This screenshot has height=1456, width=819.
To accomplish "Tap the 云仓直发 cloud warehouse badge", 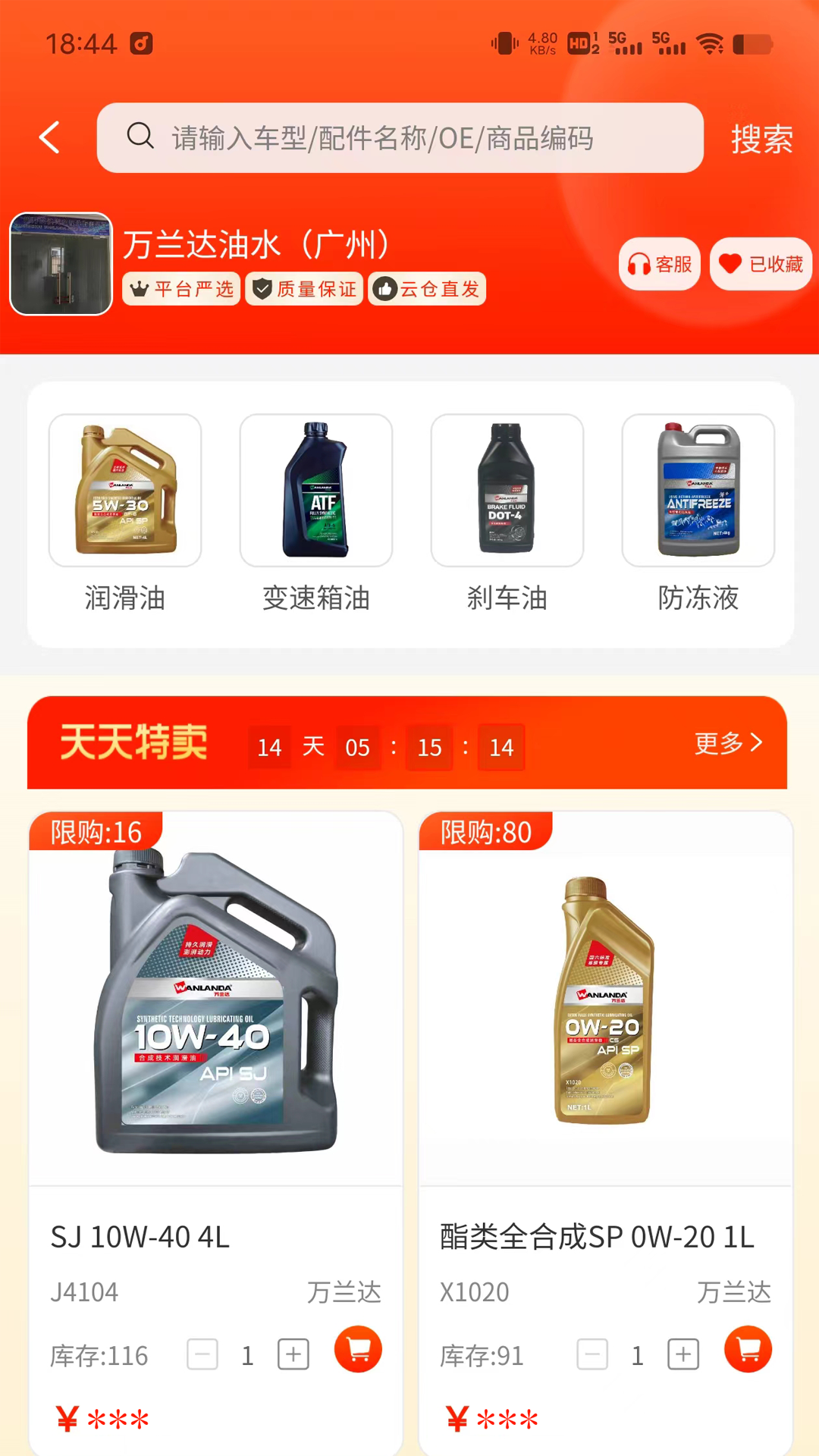I will pyautogui.click(x=426, y=289).
